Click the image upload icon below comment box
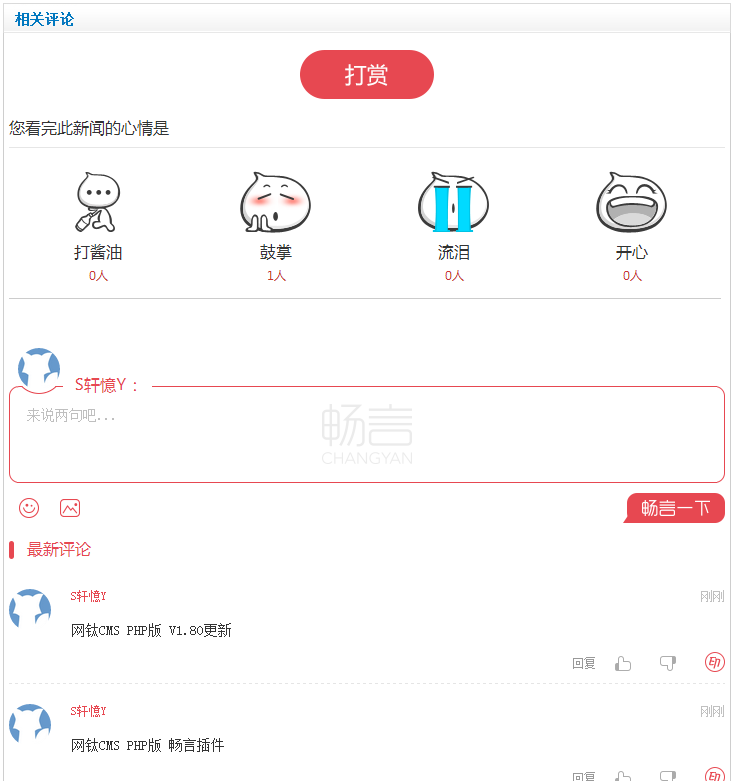The width and height of the screenshot is (735, 781). pos(69,508)
